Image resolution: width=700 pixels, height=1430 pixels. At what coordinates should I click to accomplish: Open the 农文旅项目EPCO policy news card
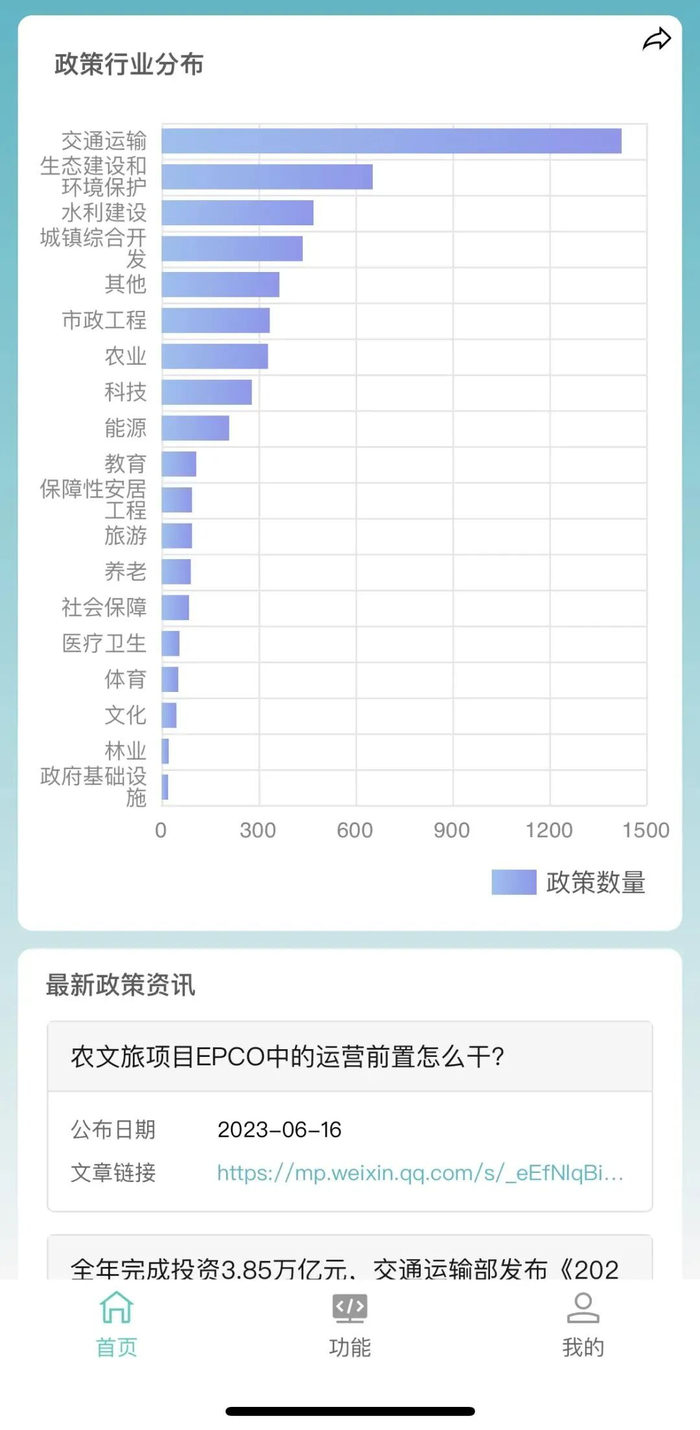pyautogui.click(x=350, y=1116)
